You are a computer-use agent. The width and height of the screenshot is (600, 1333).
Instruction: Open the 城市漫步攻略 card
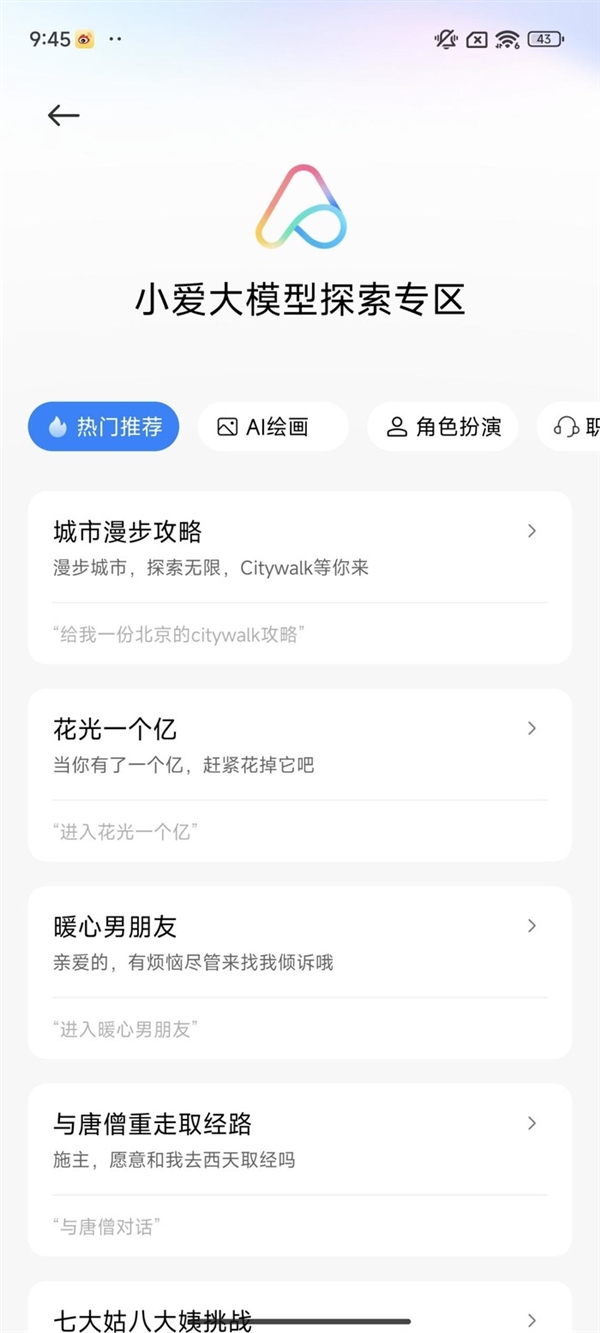[x=299, y=576]
